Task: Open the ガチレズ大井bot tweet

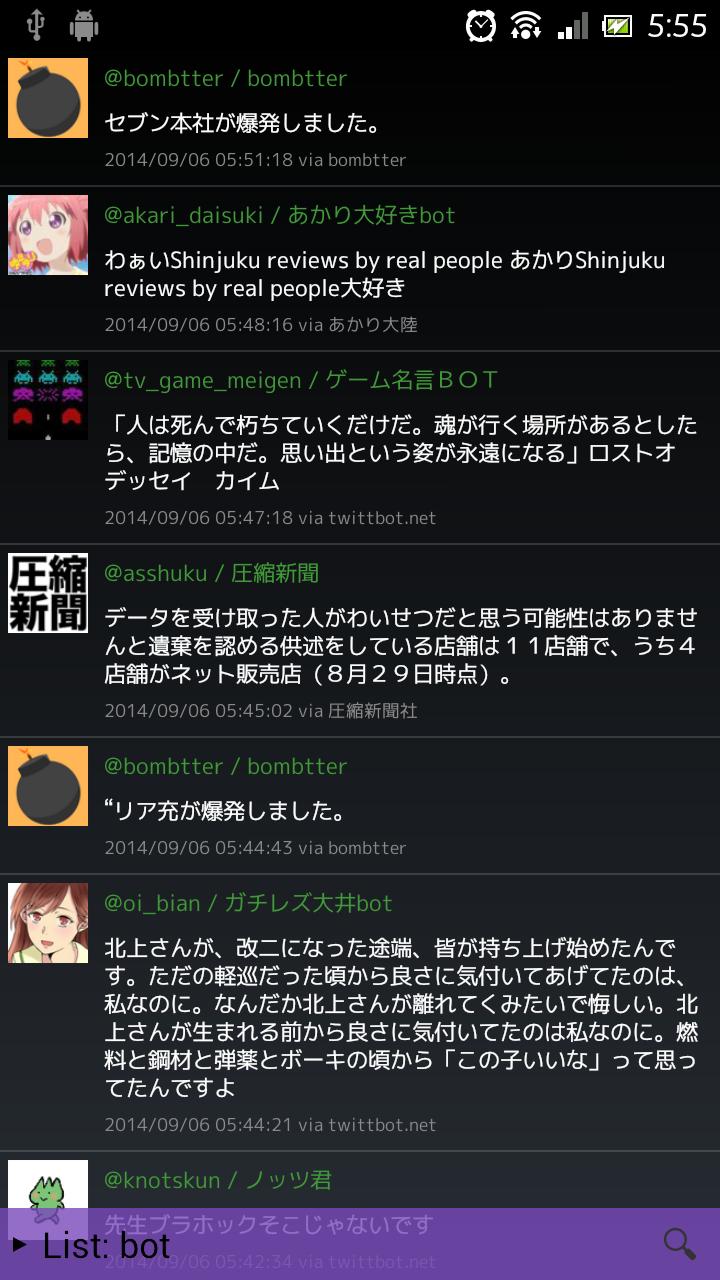Action: click(400, 1016)
